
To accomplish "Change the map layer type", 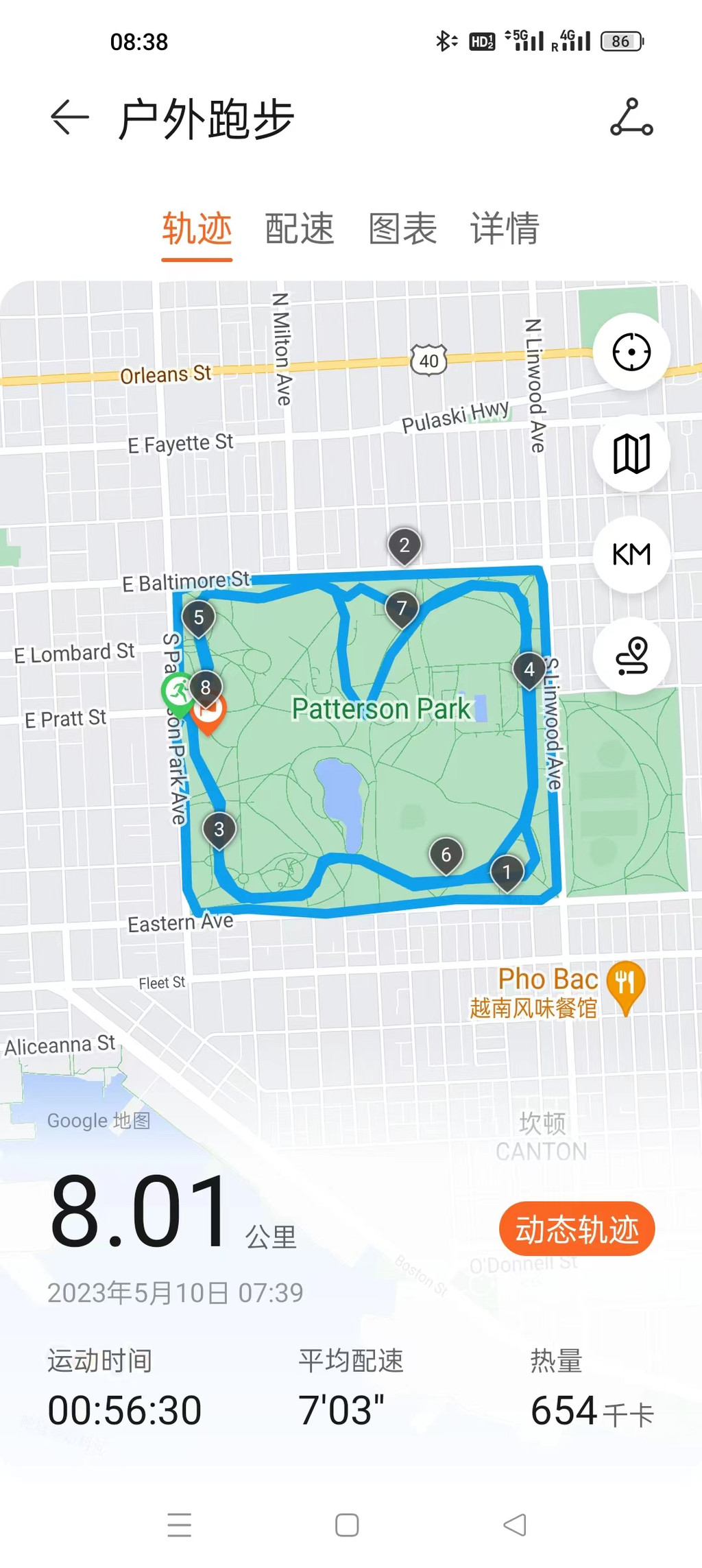I will (631, 453).
